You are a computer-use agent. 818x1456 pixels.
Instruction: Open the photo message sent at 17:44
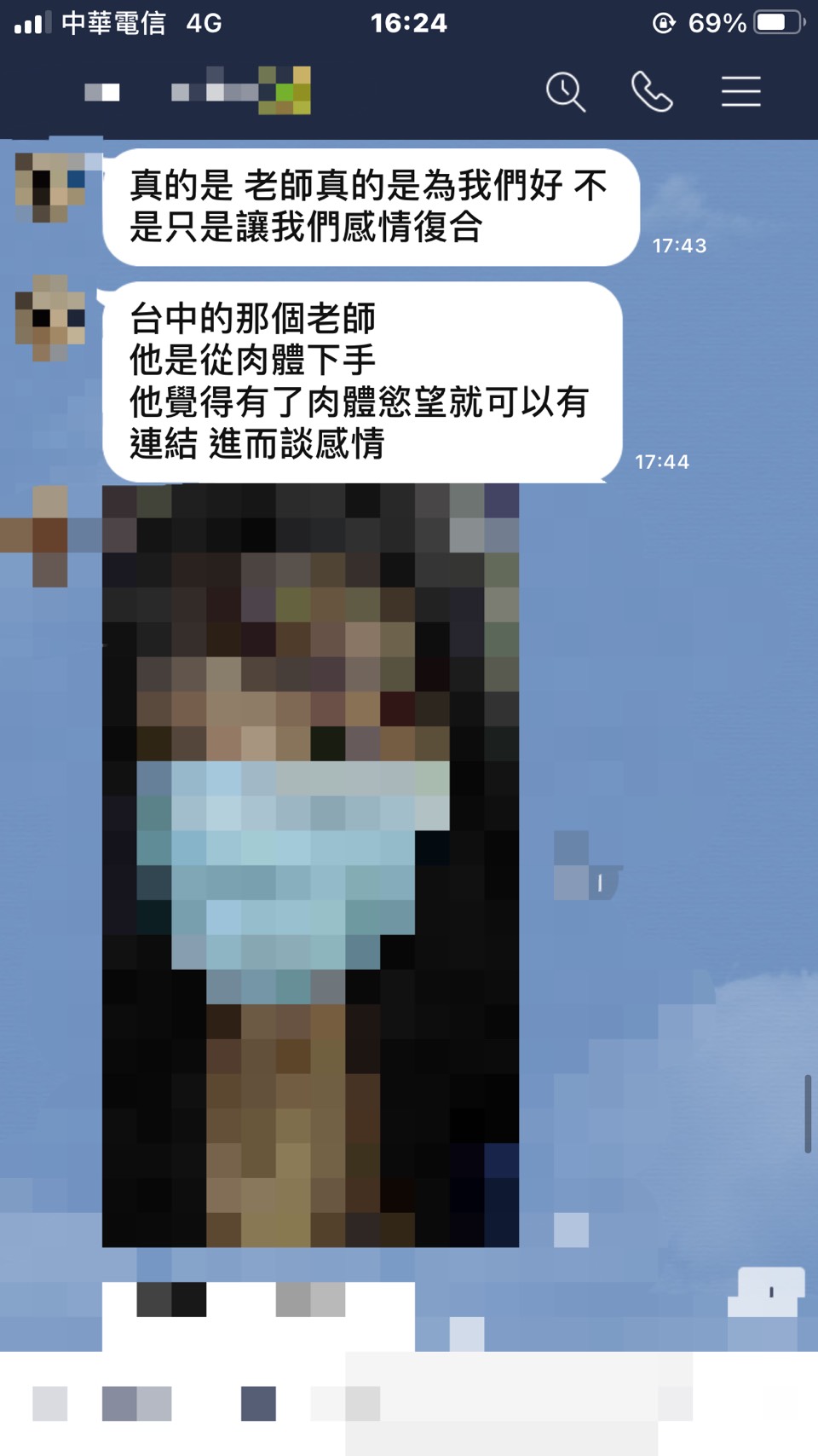pyautogui.click(x=310, y=864)
